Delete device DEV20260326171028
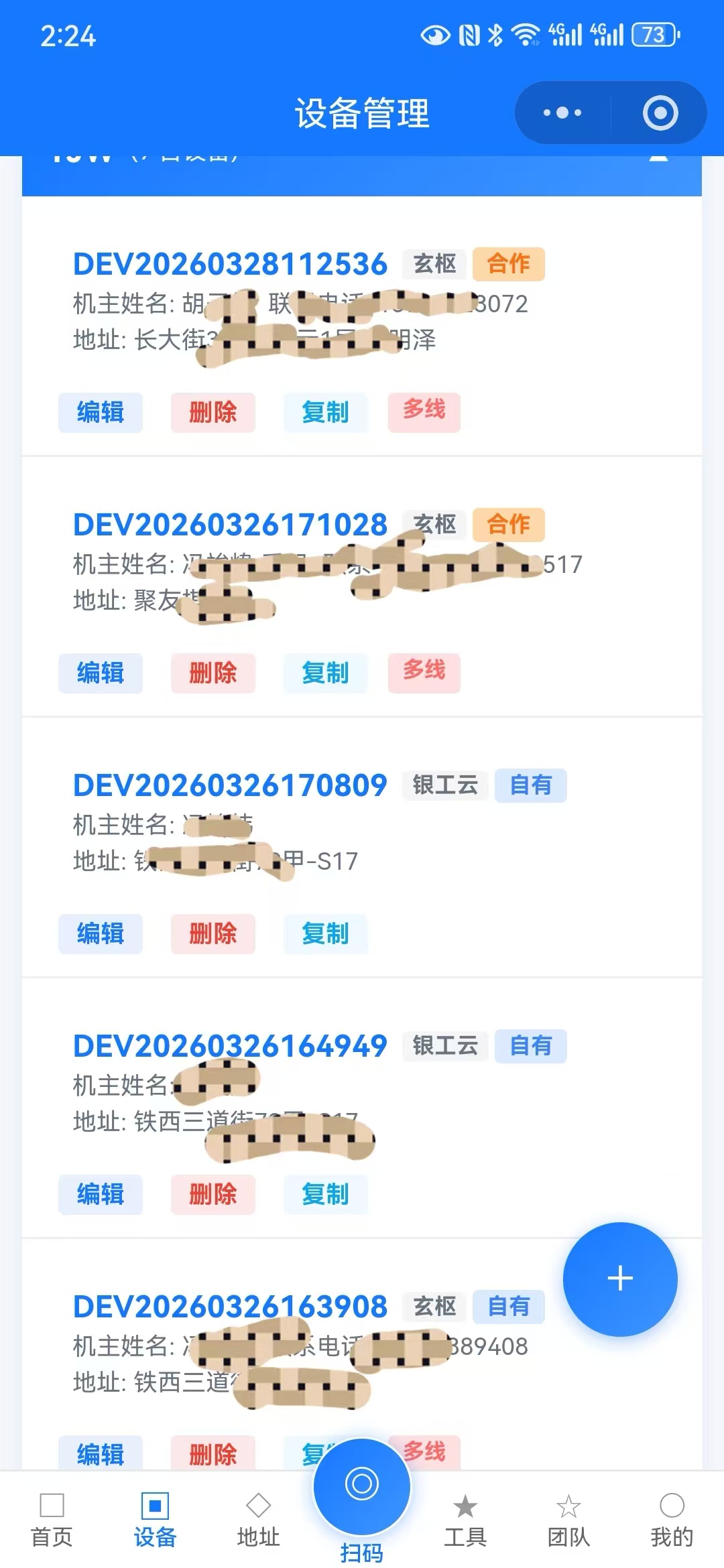This screenshot has height=1568, width=724. point(213,673)
